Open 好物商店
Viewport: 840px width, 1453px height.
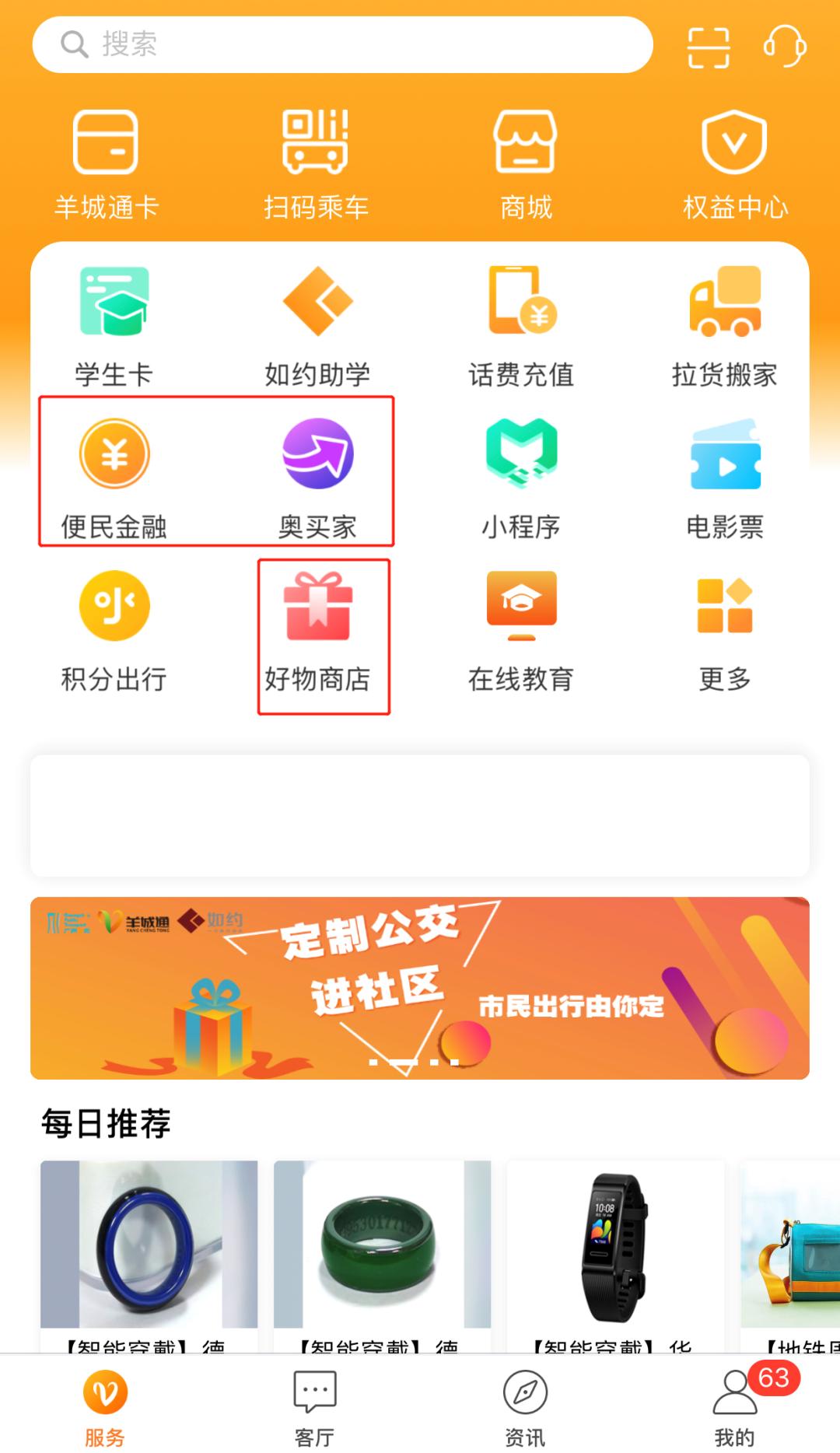317,632
